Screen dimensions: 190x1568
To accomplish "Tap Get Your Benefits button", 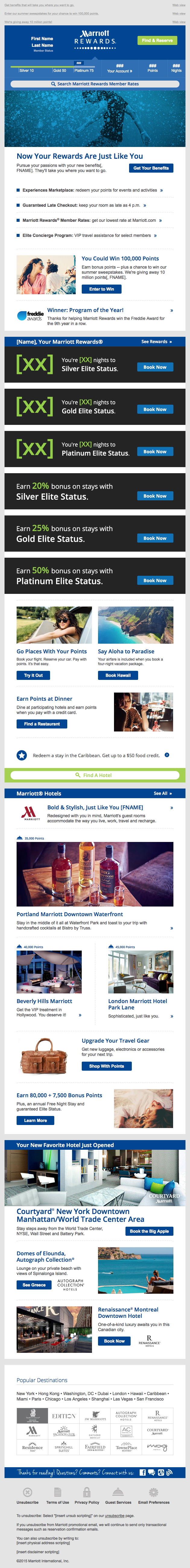I will click(151, 168).
